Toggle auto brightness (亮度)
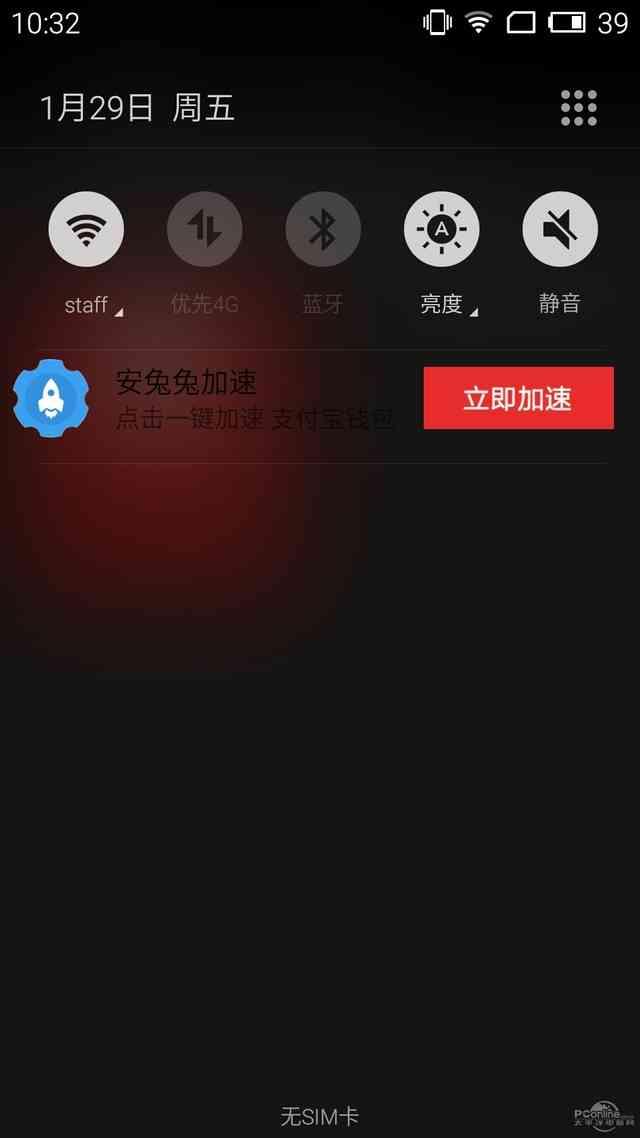This screenshot has height=1138, width=640. click(x=441, y=229)
